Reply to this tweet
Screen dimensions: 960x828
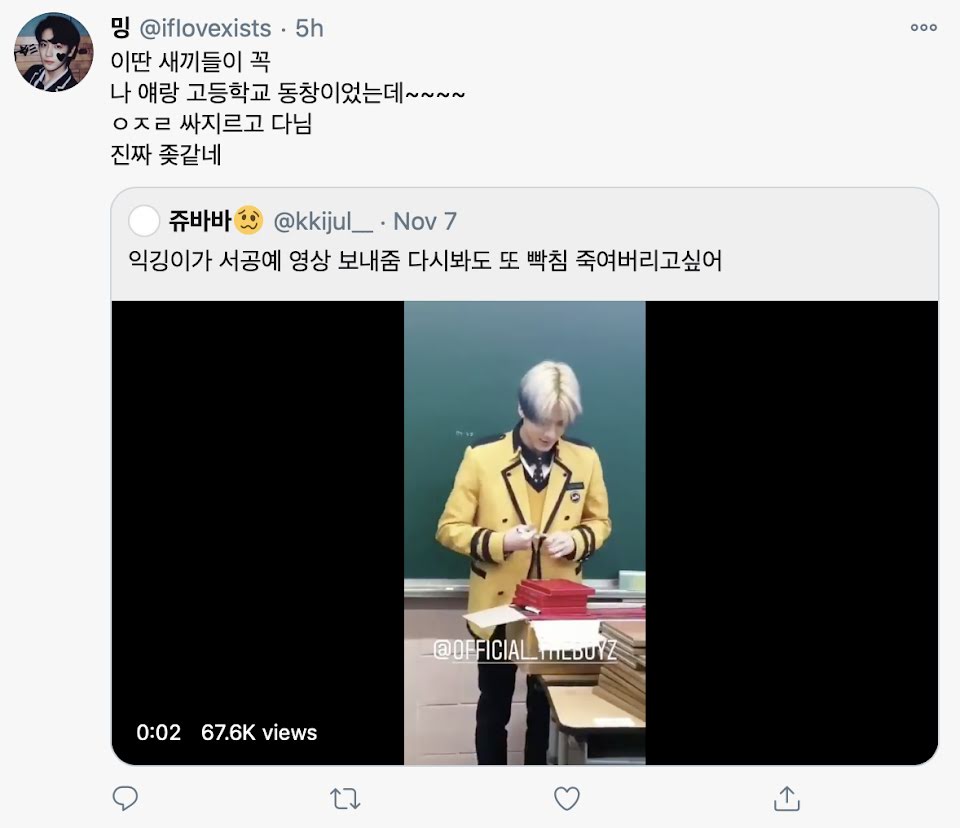point(125,797)
